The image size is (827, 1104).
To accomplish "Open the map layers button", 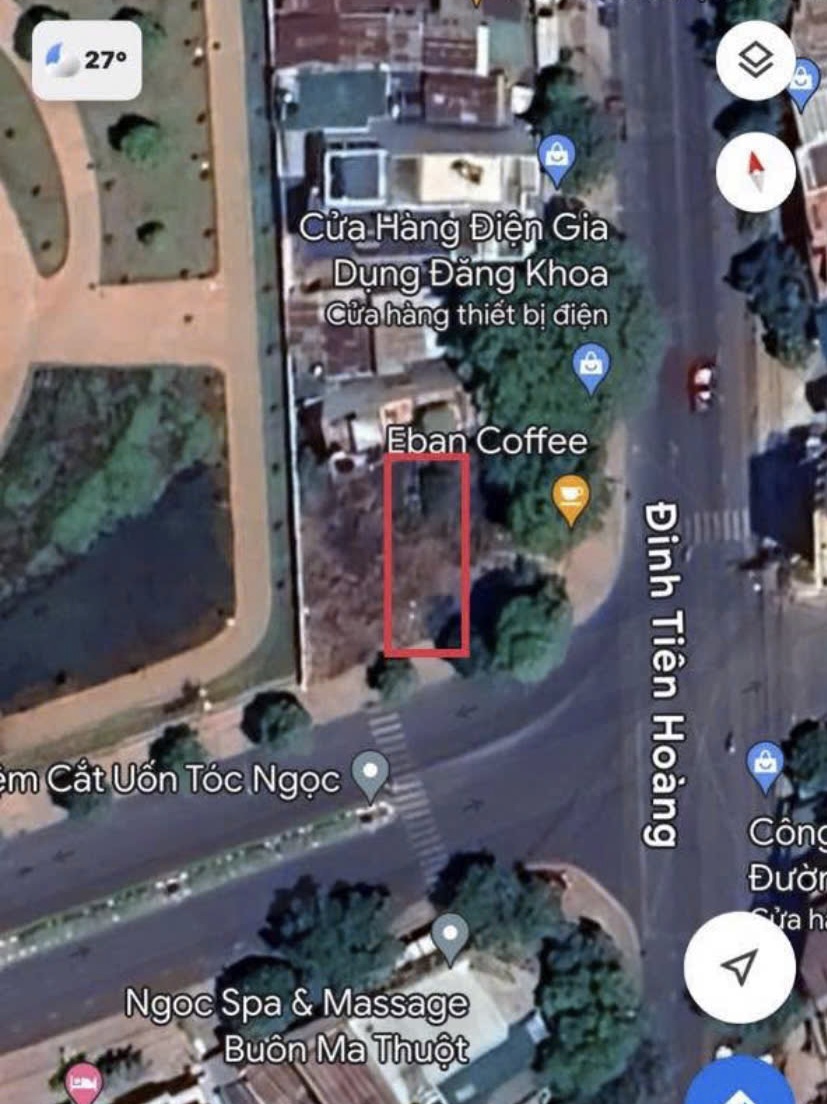I will tap(756, 61).
